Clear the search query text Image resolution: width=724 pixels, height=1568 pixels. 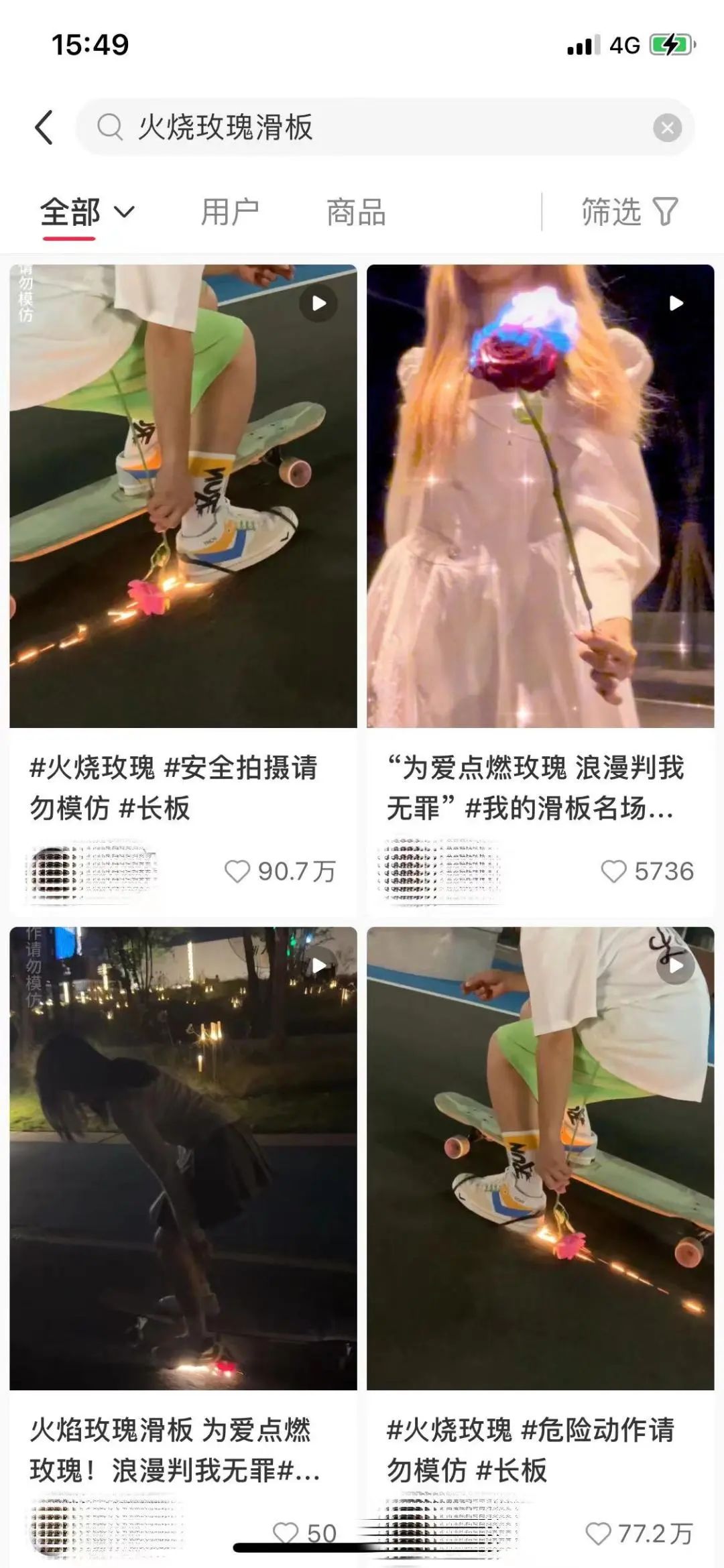(x=667, y=128)
